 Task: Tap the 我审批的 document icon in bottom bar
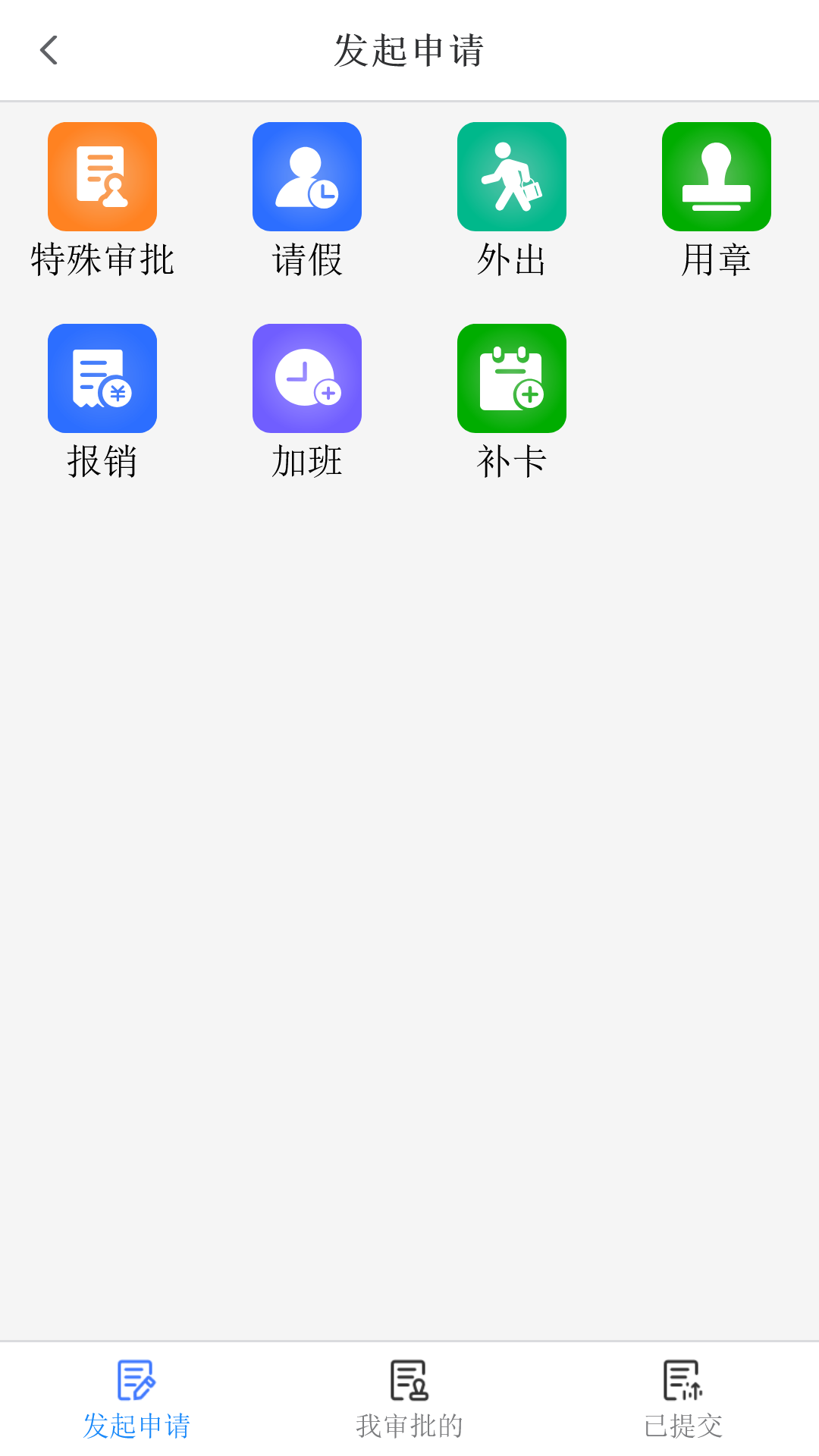[408, 1382]
